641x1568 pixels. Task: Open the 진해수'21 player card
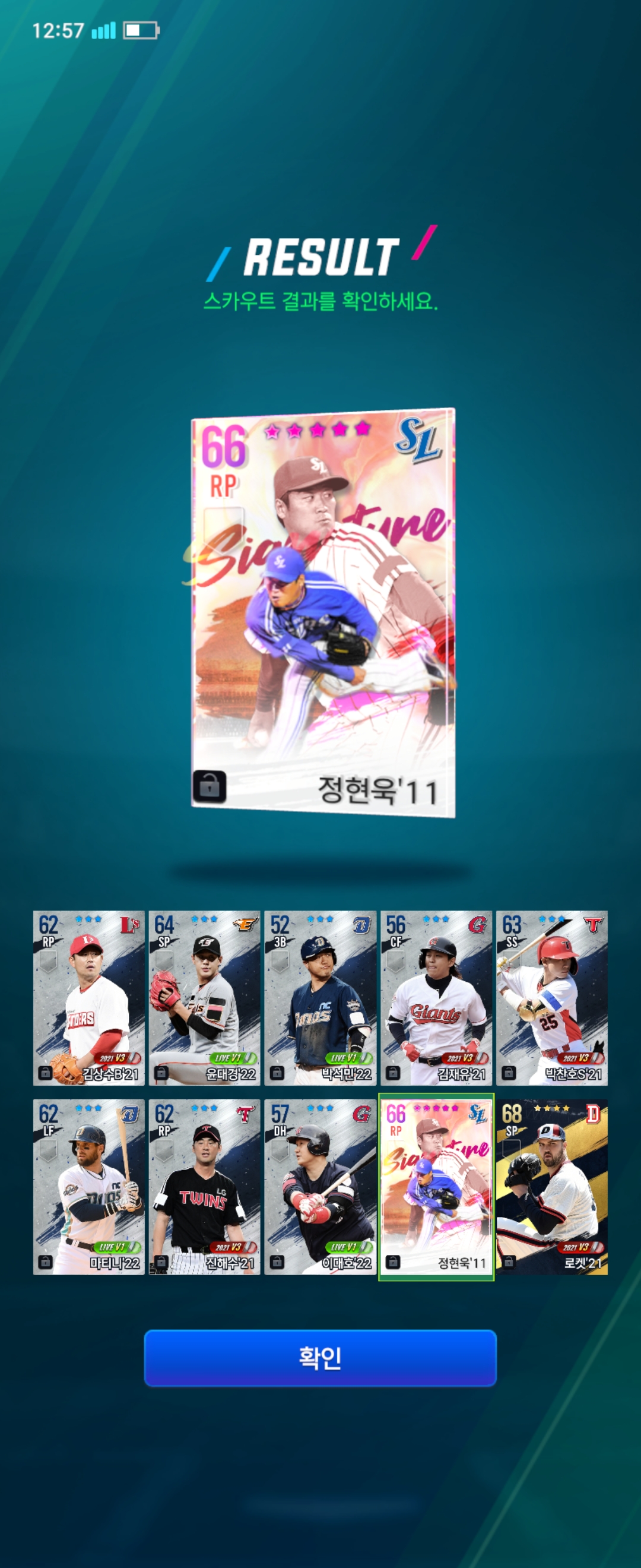(x=204, y=1186)
